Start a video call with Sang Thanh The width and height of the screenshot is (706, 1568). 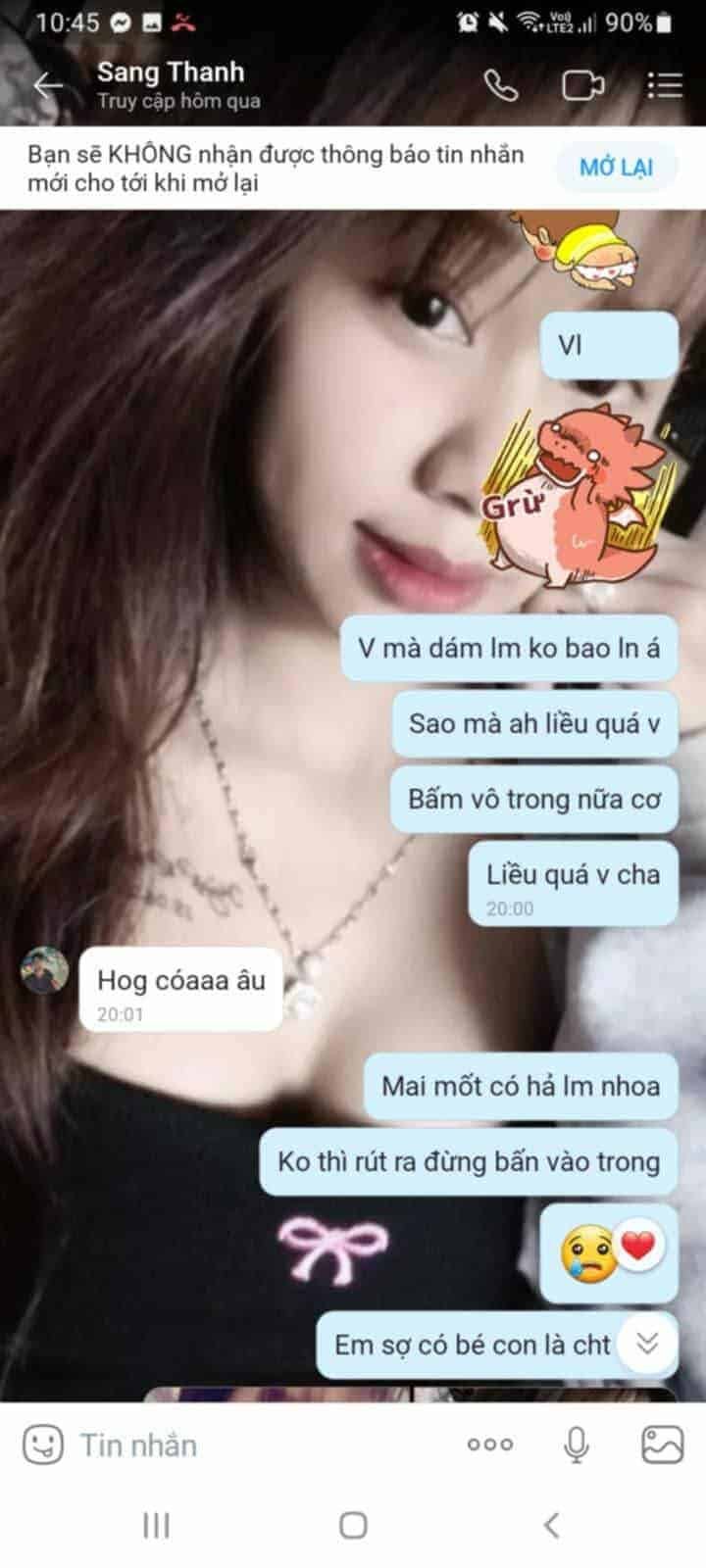pyautogui.click(x=581, y=85)
